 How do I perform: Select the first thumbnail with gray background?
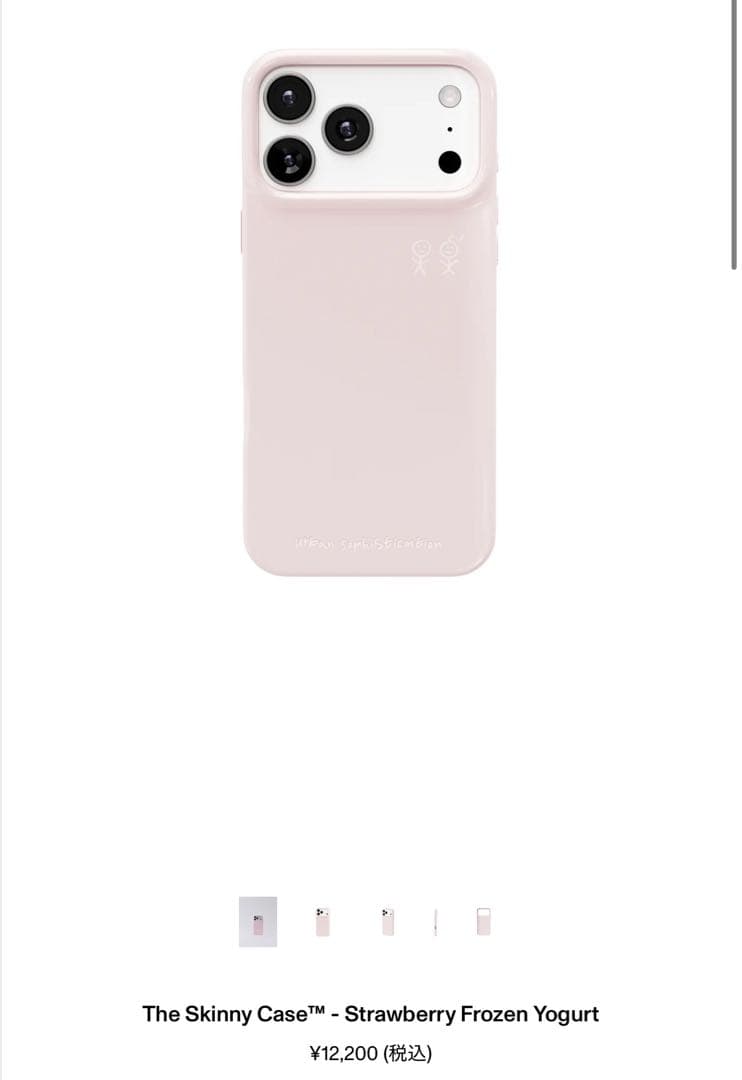click(x=258, y=921)
